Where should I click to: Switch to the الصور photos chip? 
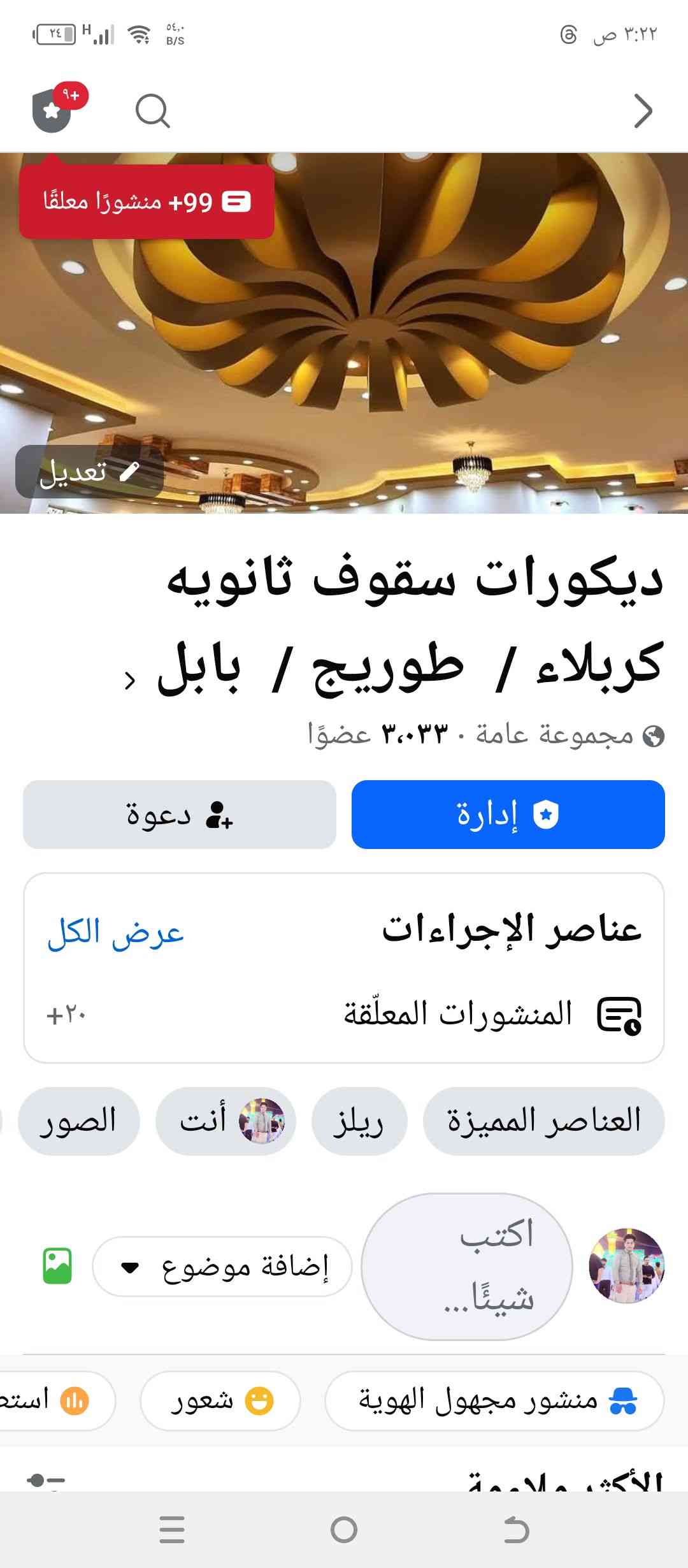[x=78, y=1121]
